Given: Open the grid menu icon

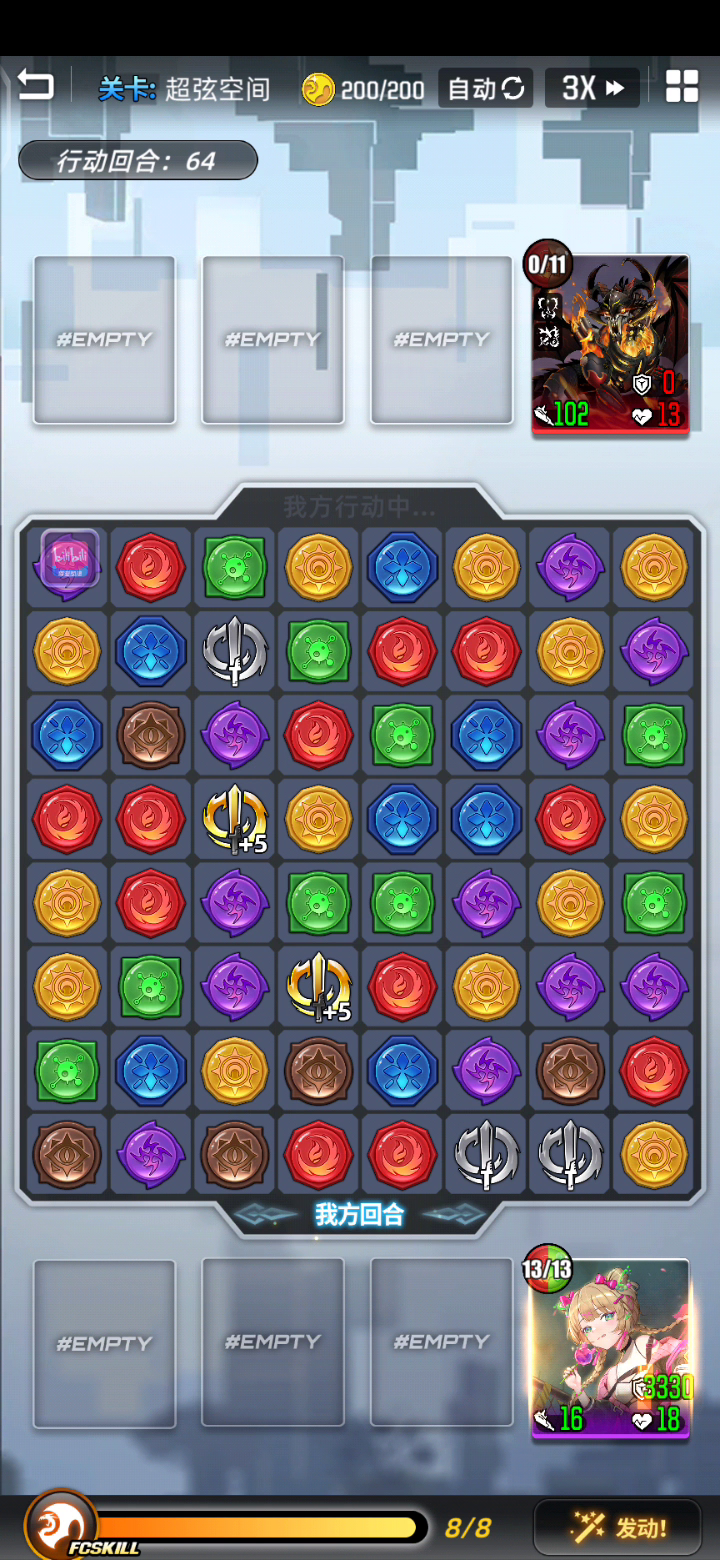Looking at the screenshot, I should click(x=682, y=87).
